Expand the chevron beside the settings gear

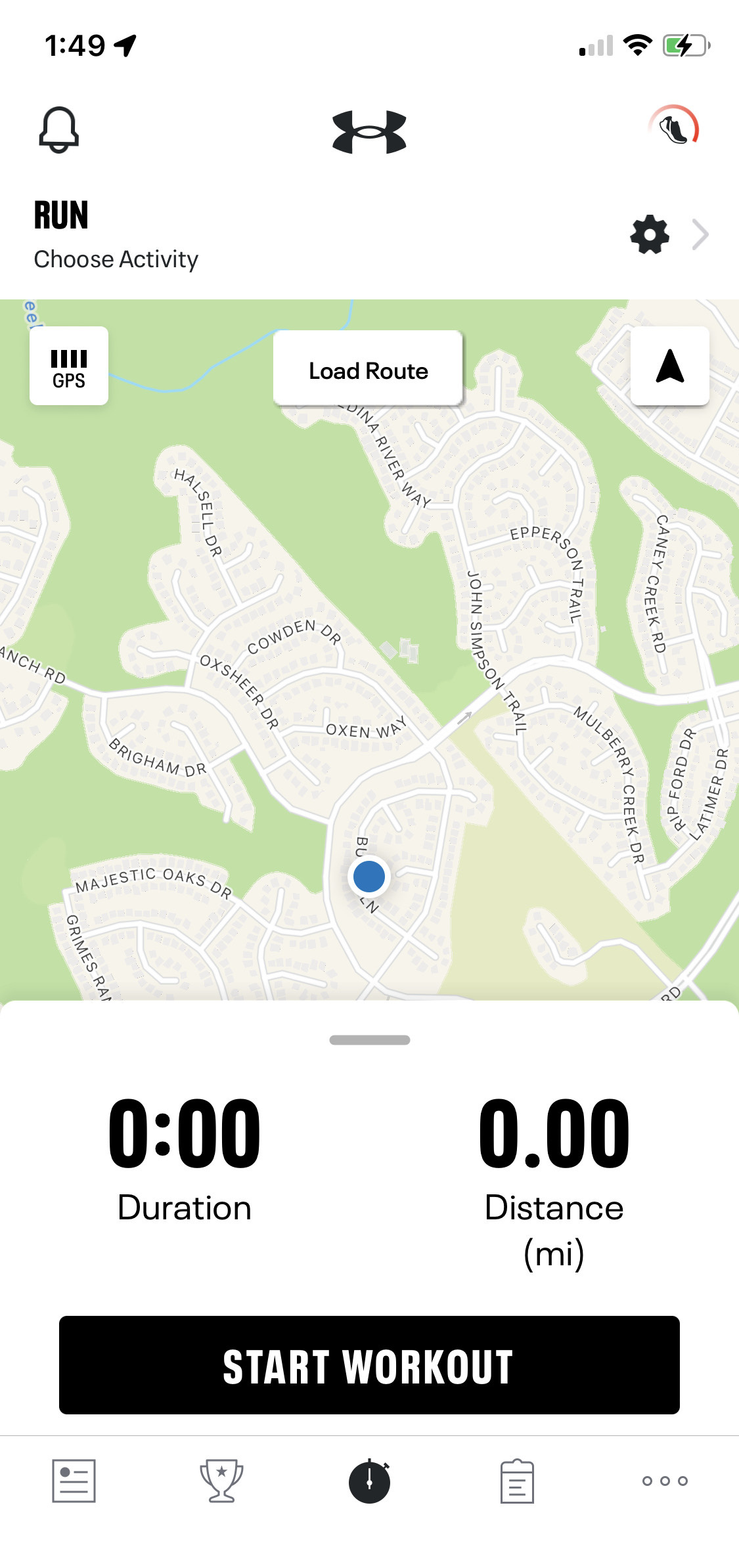point(700,234)
